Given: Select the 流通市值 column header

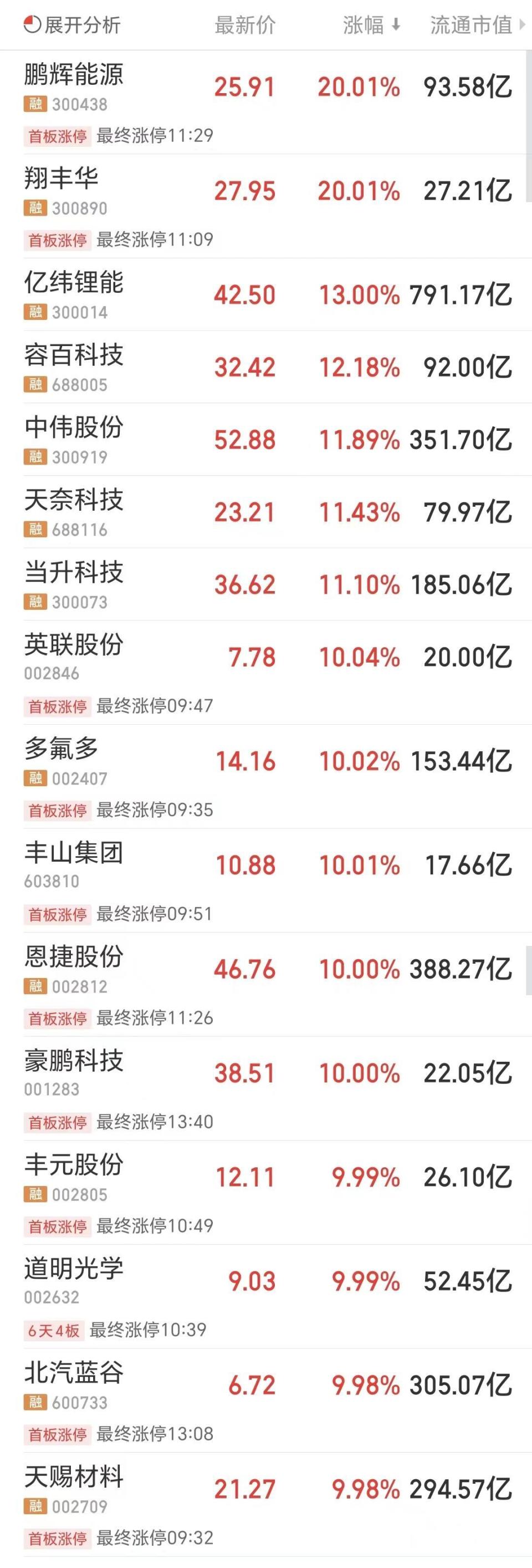Looking at the screenshot, I should [472, 25].
